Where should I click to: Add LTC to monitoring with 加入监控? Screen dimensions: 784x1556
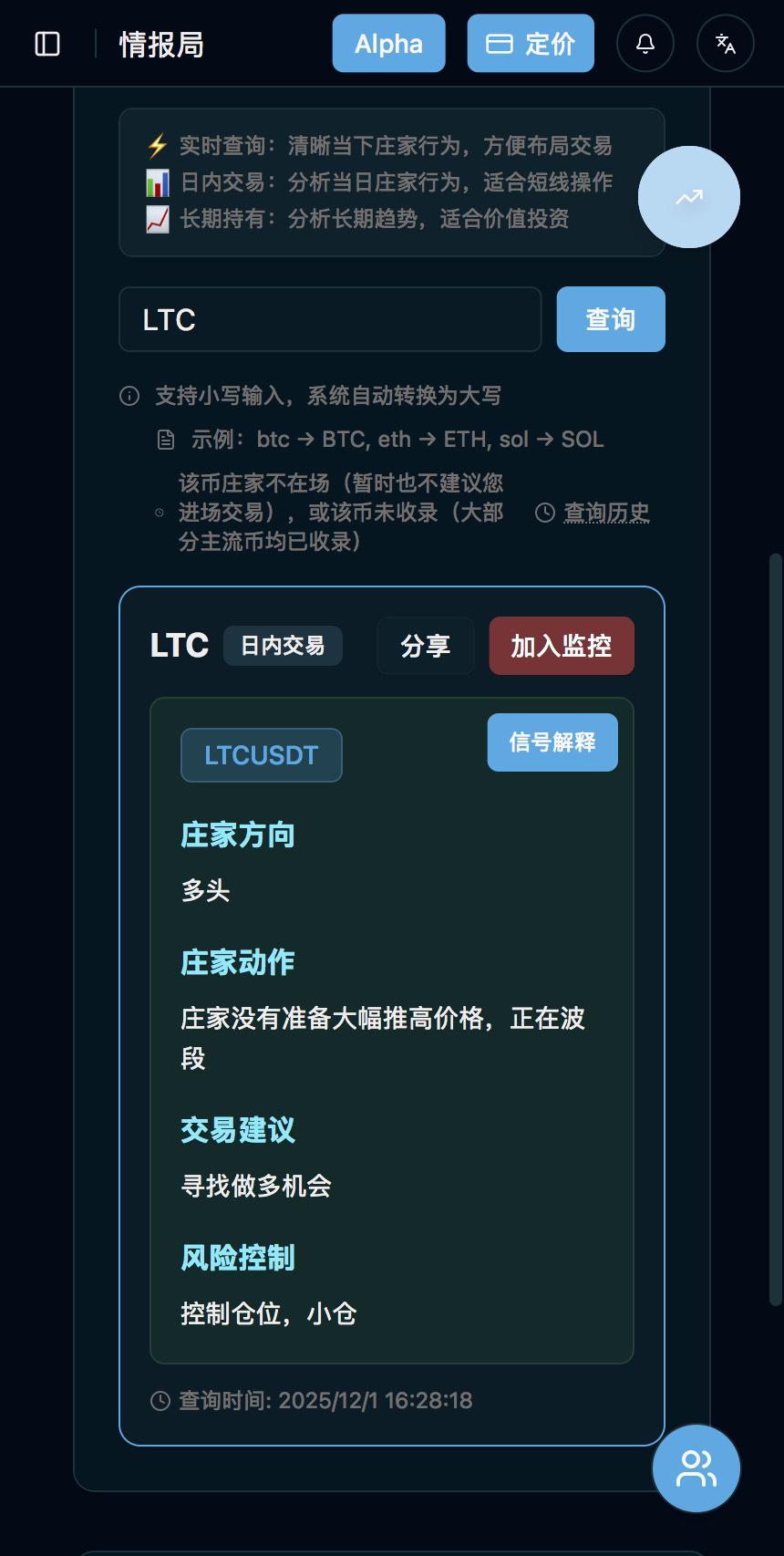click(x=562, y=646)
